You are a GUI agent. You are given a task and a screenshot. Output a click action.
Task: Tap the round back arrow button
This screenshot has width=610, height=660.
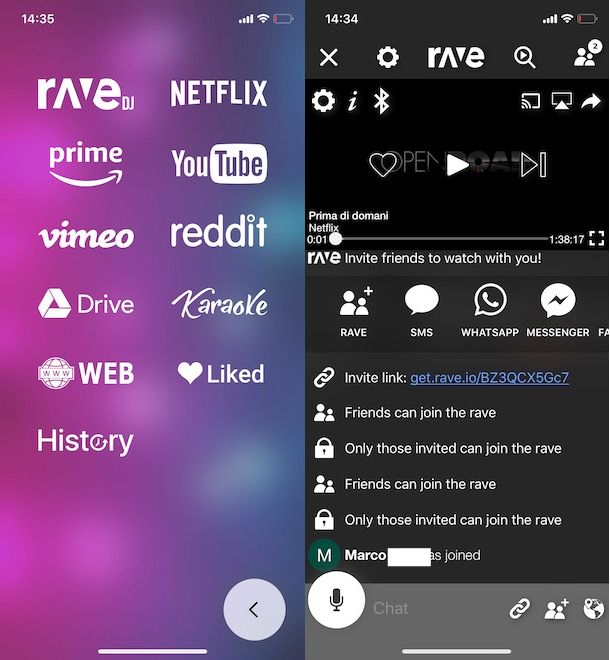[x=254, y=609]
